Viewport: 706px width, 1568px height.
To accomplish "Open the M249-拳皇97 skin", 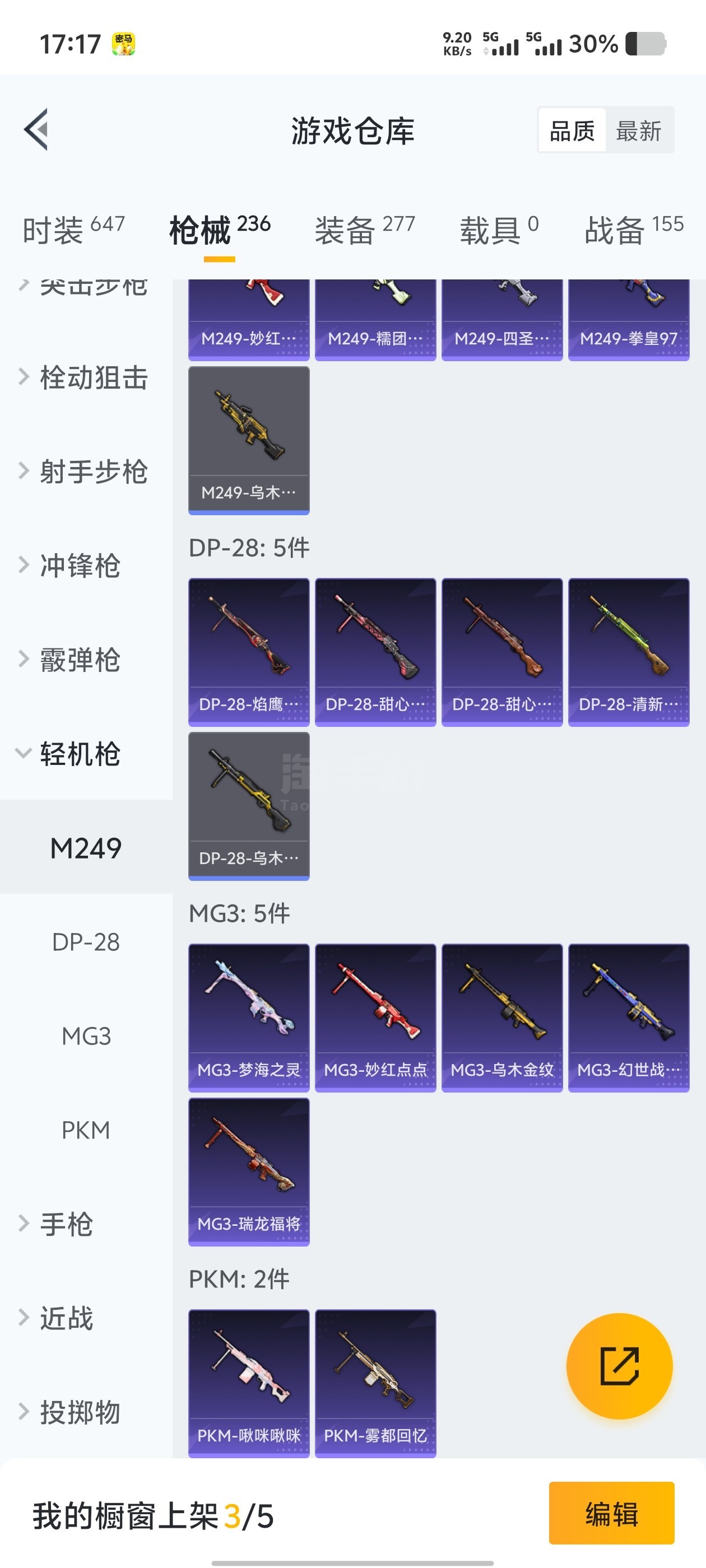I will click(629, 320).
